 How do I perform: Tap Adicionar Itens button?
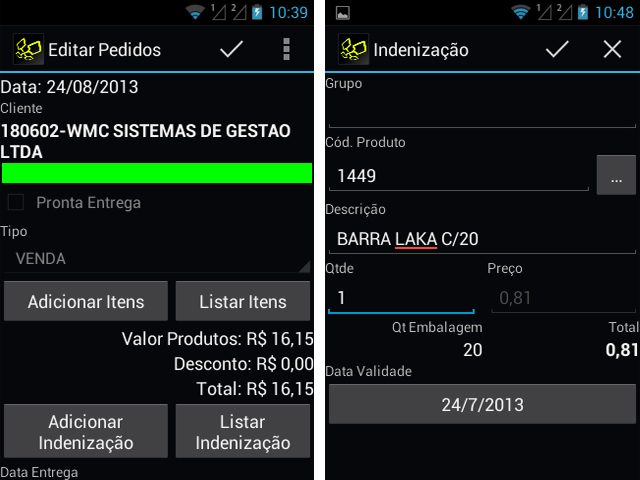click(x=86, y=301)
